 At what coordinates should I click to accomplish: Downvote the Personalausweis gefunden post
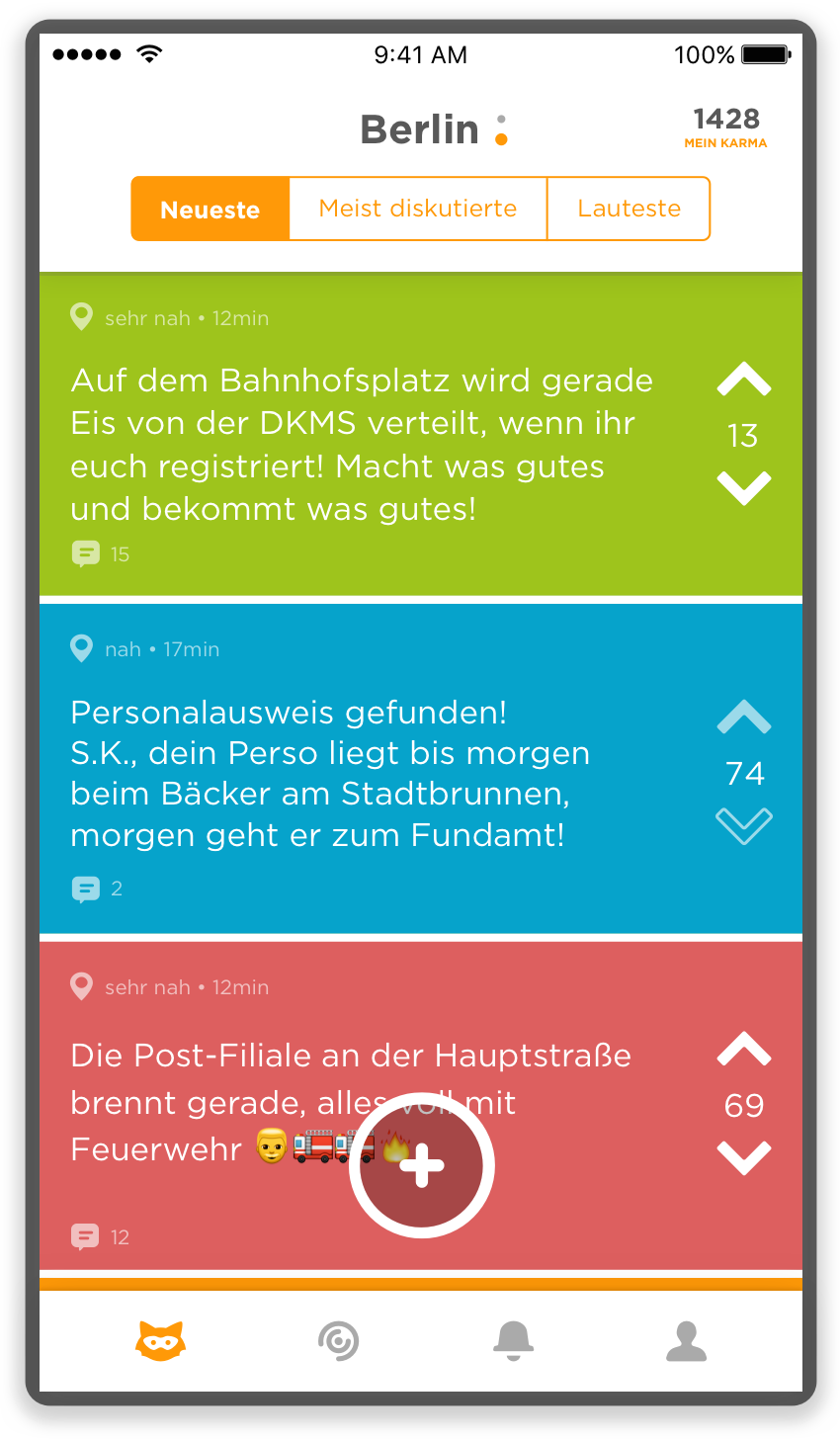pos(743,826)
